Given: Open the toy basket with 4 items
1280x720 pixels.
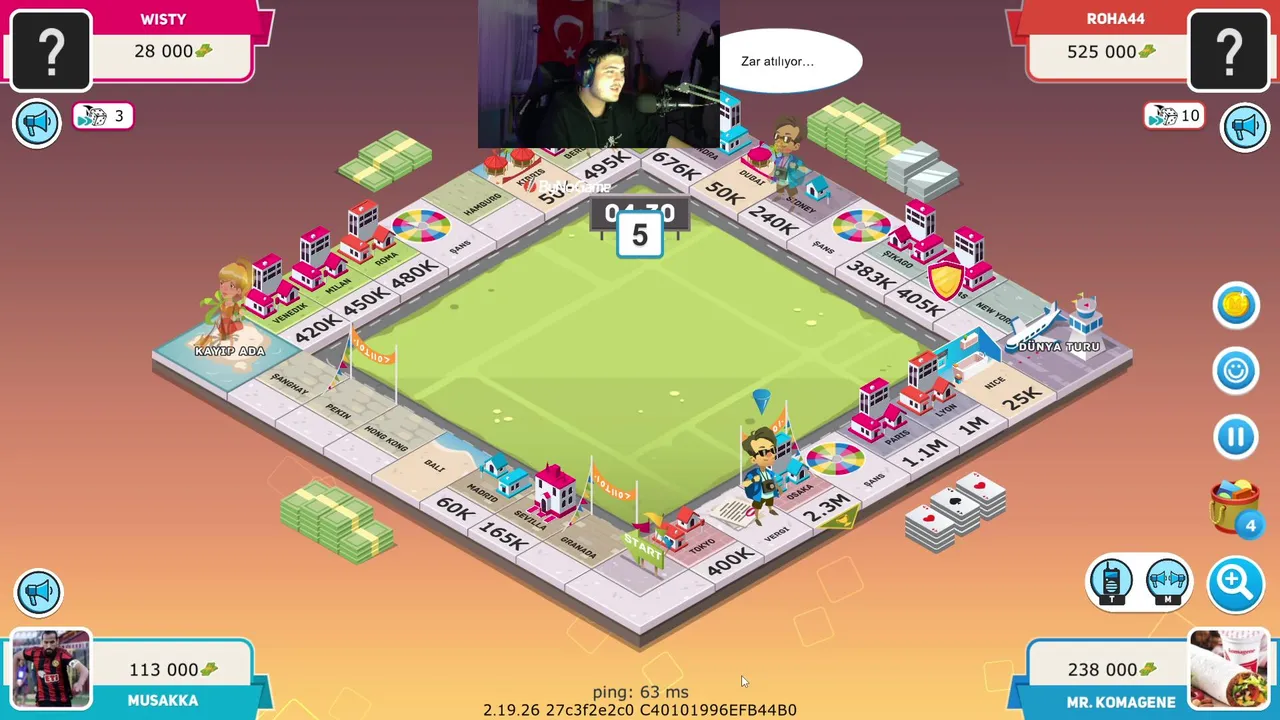Looking at the screenshot, I should click(1236, 507).
